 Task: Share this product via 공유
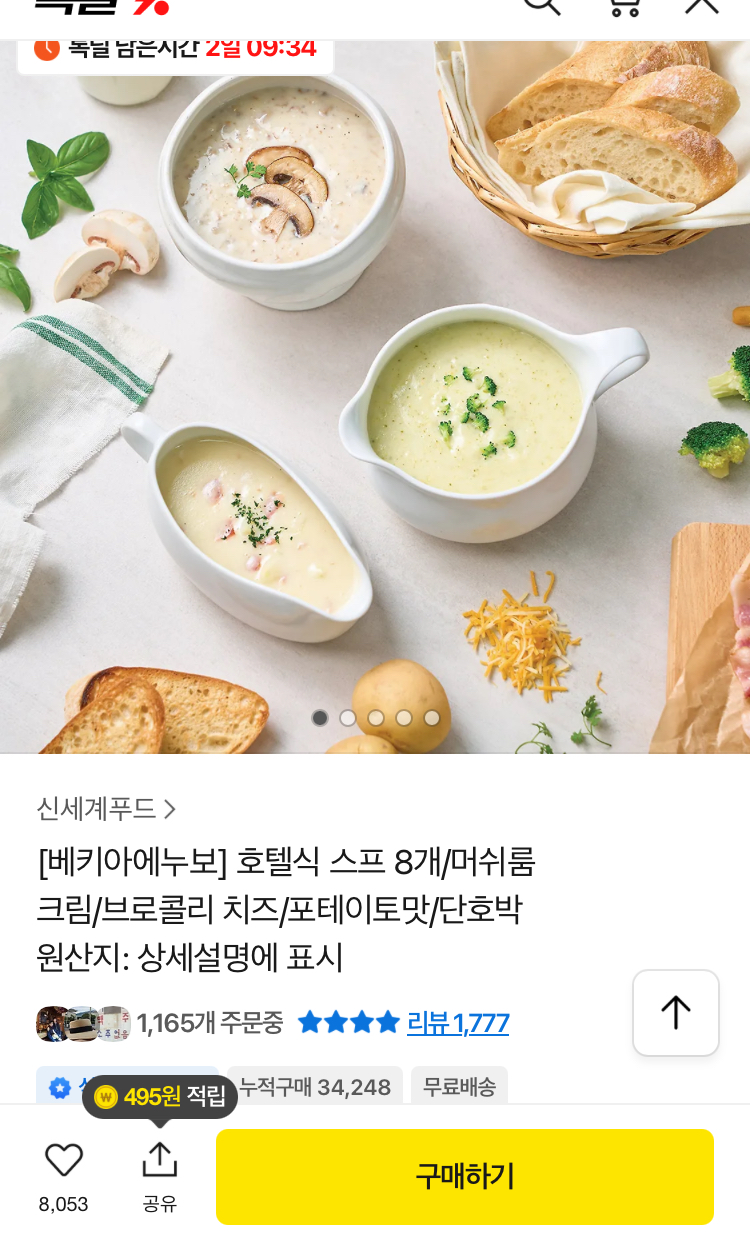[x=159, y=1176]
